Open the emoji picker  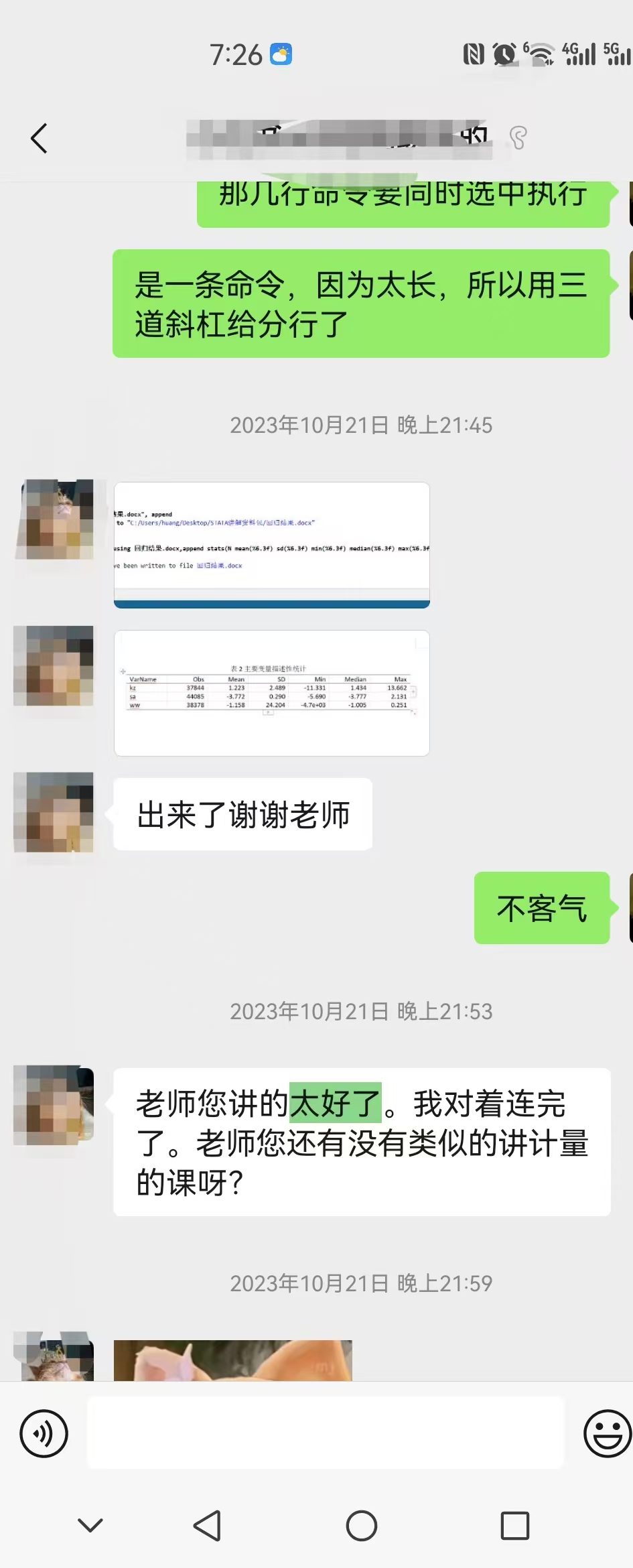point(607,1433)
